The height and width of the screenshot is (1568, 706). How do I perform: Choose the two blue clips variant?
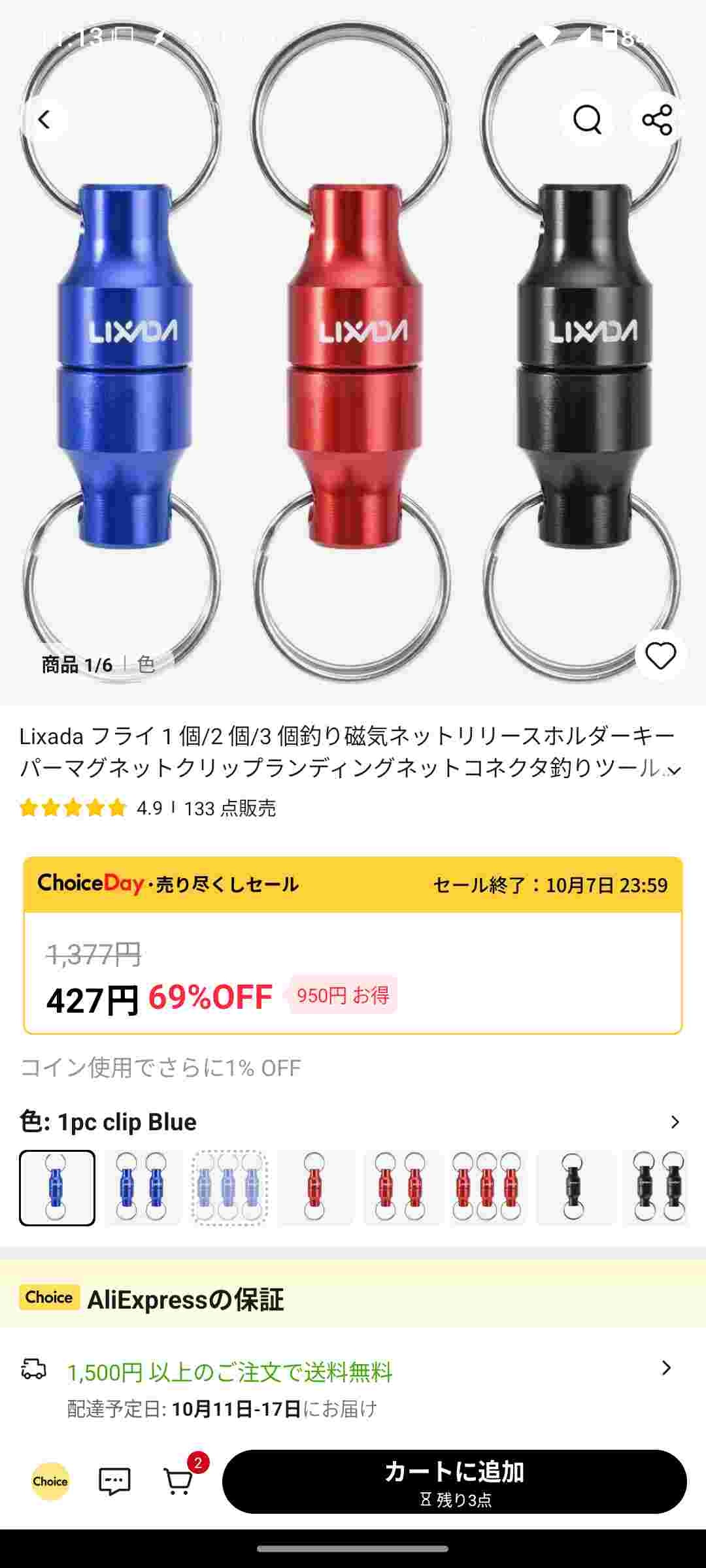(x=143, y=1188)
